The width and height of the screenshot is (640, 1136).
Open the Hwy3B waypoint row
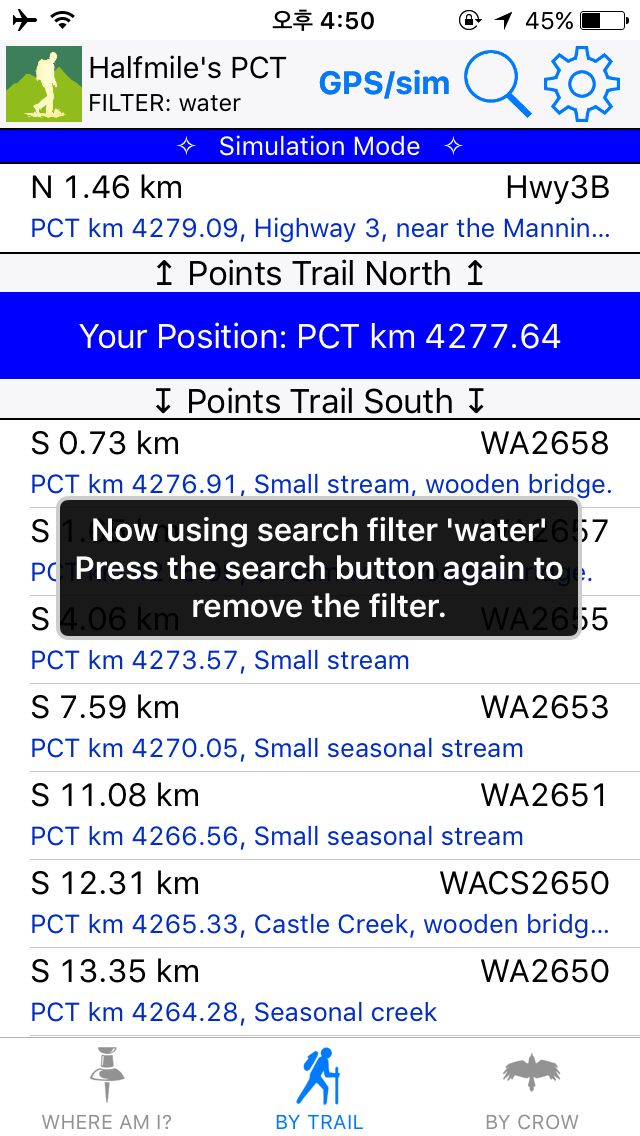[x=320, y=209]
